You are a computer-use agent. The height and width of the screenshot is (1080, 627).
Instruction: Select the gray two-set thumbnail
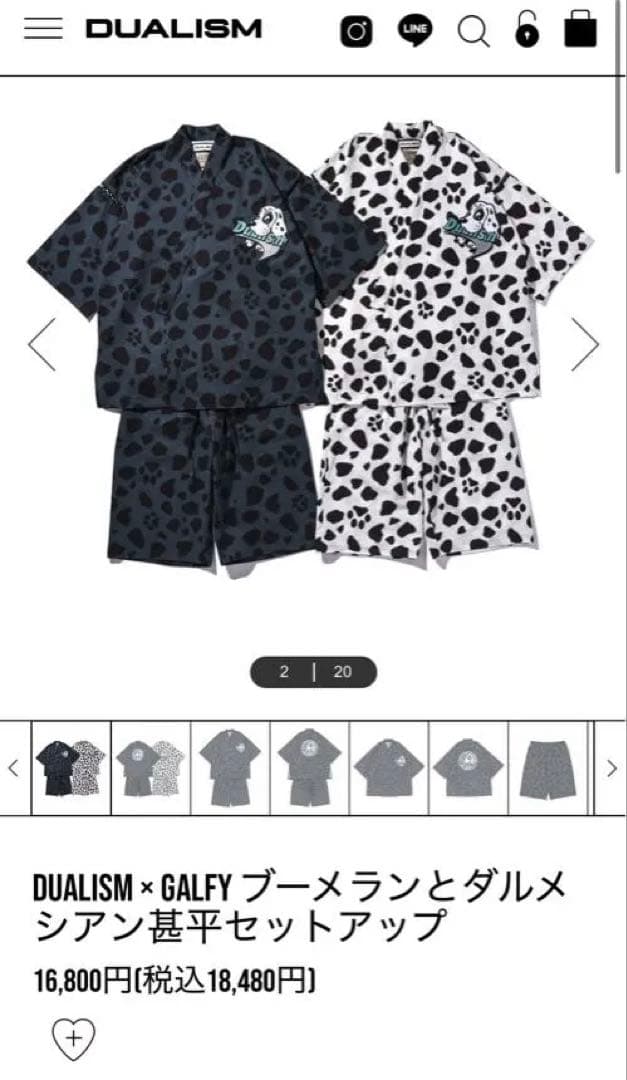point(149,768)
